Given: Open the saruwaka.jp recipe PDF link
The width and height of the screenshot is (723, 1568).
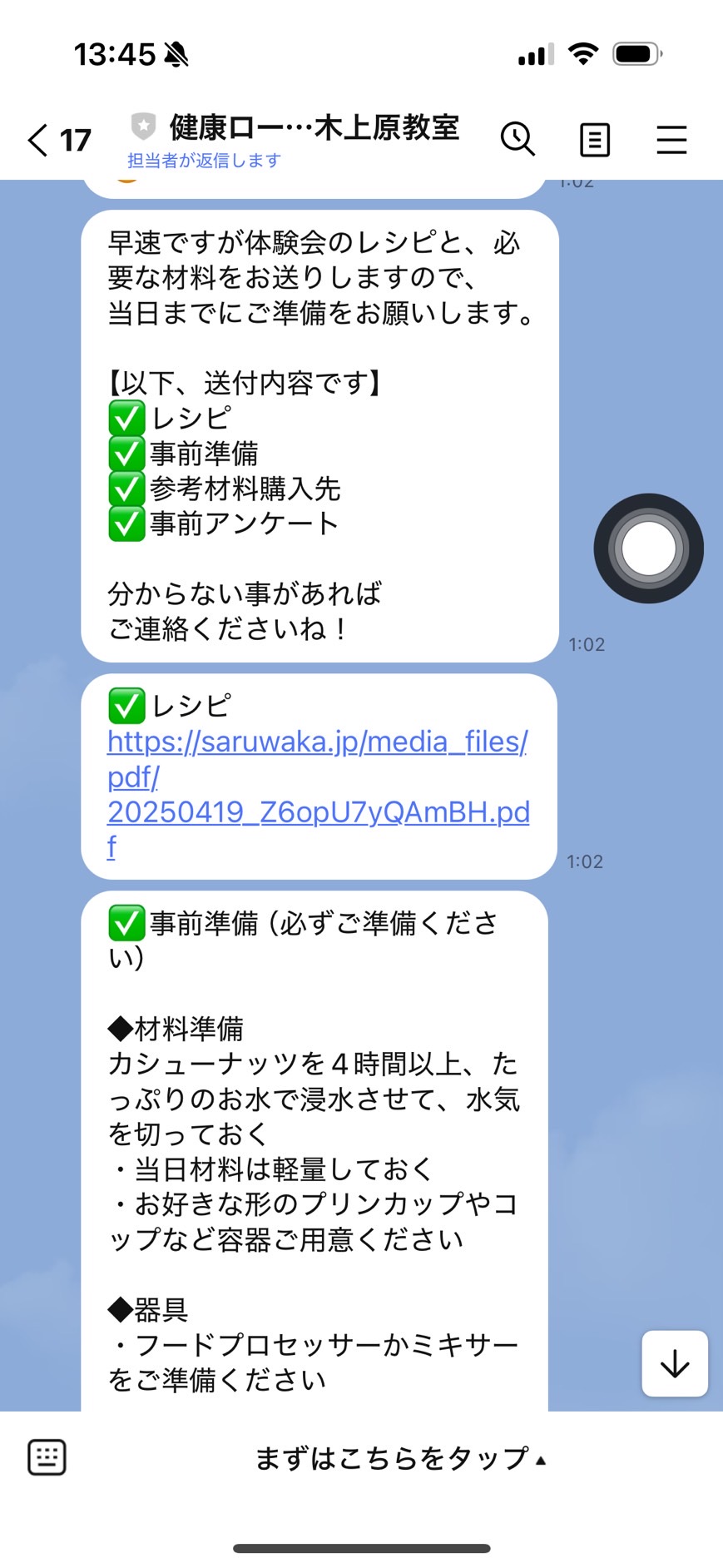Looking at the screenshot, I should click(319, 793).
